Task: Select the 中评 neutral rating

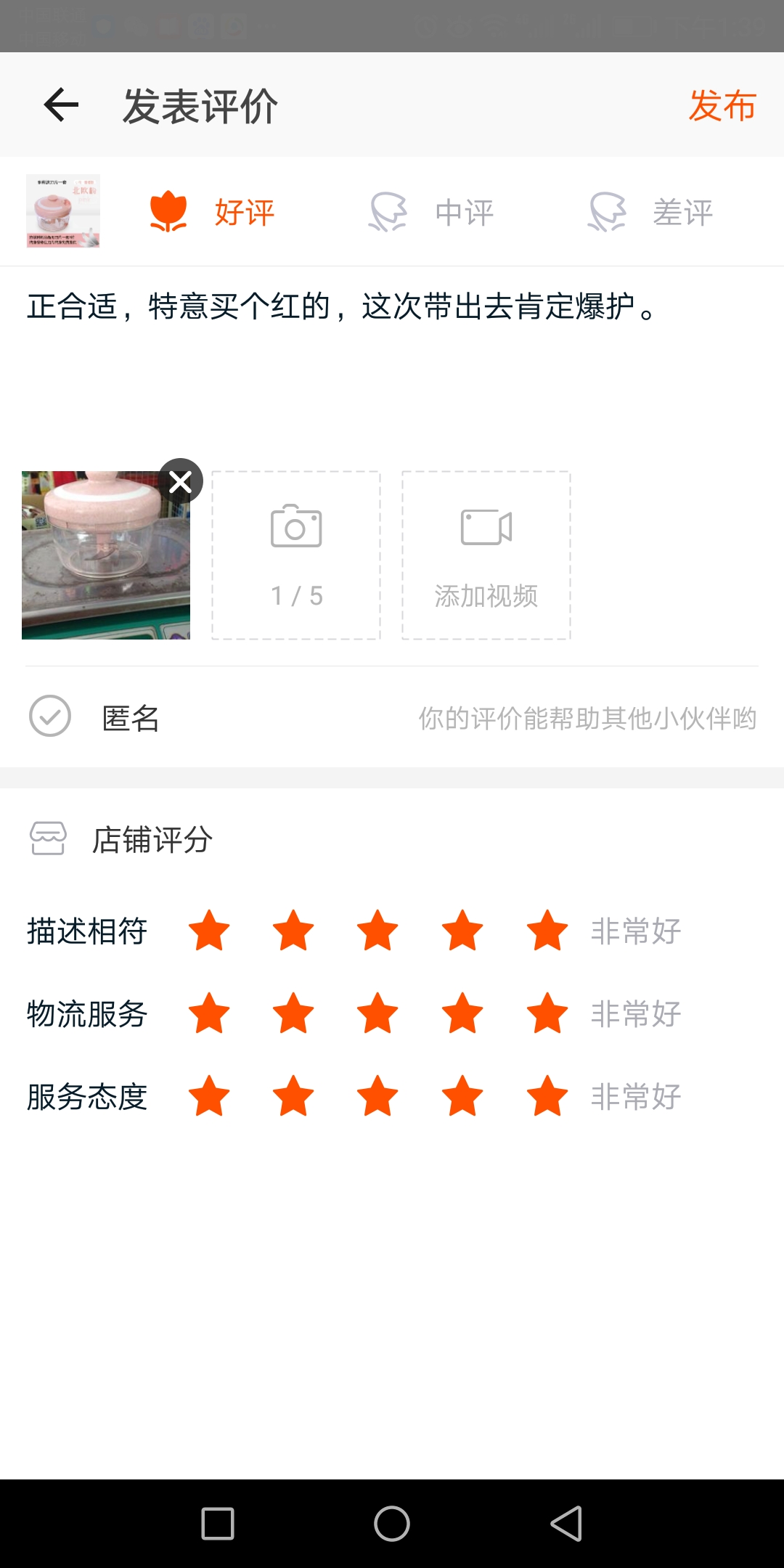Action: coord(431,212)
